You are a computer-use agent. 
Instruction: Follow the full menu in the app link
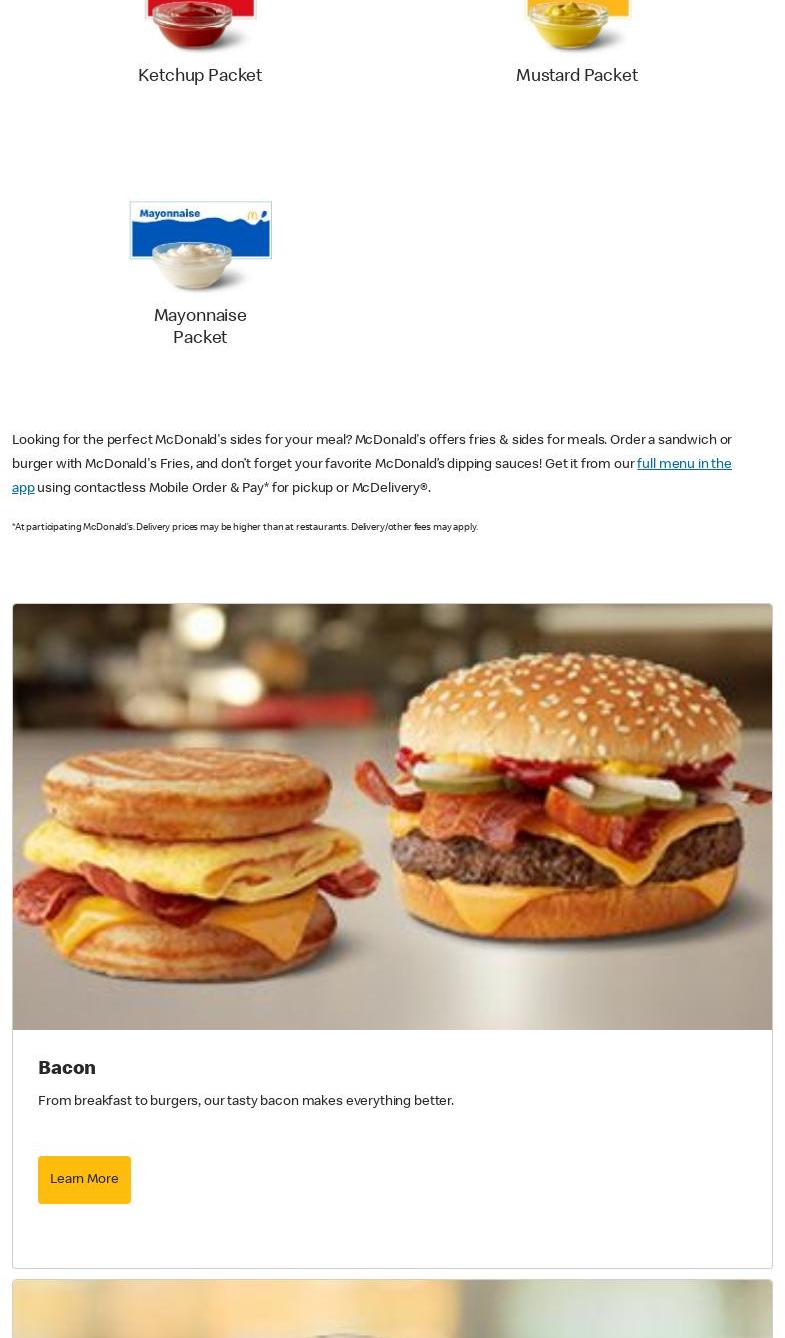(x=683, y=464)
